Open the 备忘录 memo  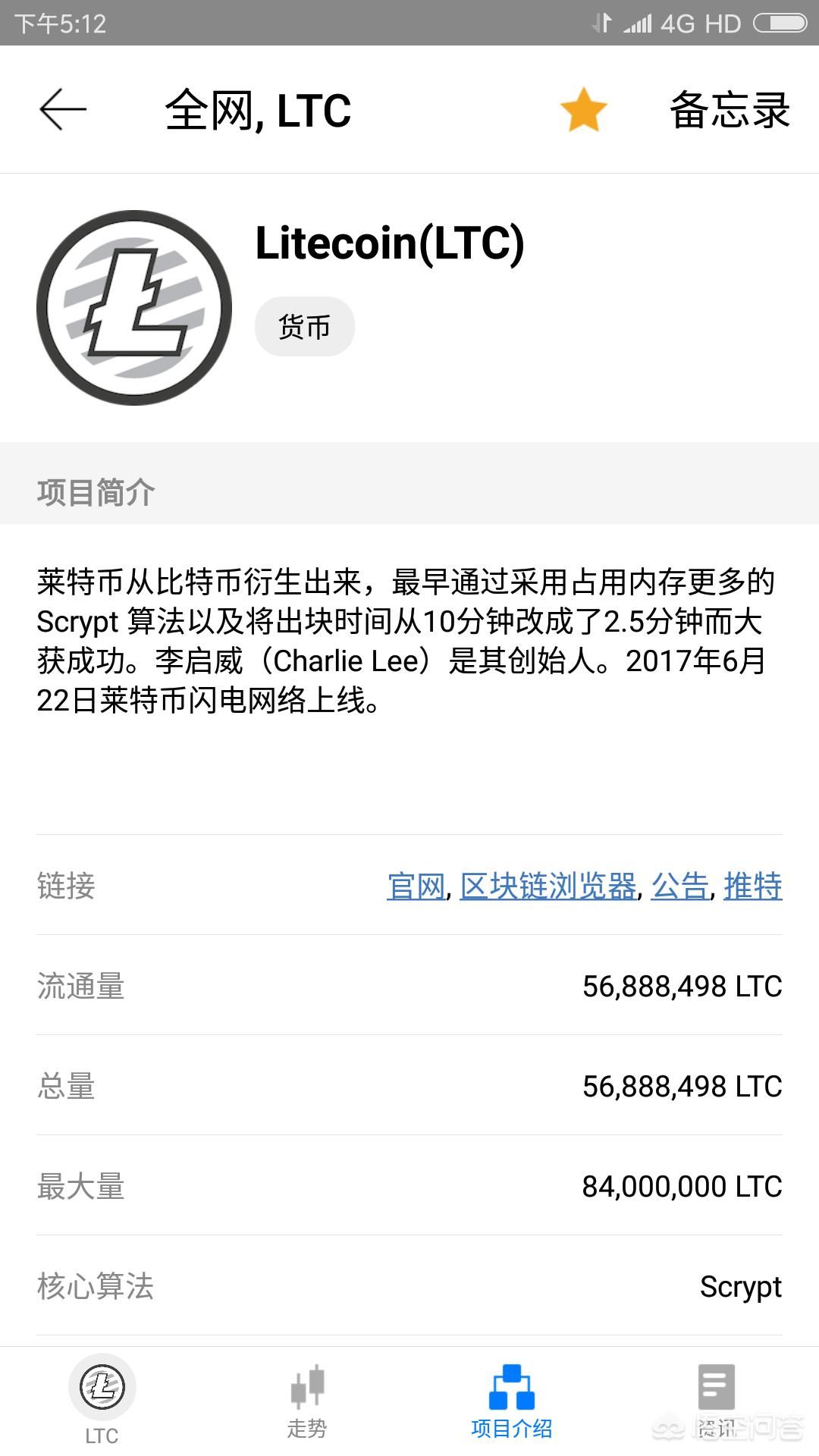pos(730,111)
